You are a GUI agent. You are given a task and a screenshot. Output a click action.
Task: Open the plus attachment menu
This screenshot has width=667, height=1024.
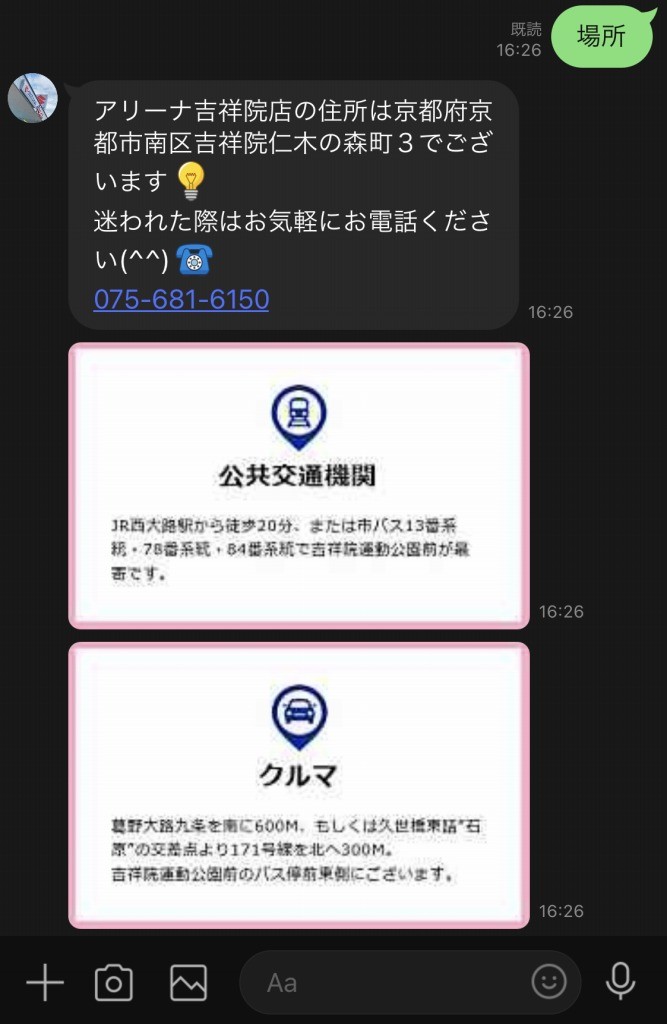tap(44, 983)
